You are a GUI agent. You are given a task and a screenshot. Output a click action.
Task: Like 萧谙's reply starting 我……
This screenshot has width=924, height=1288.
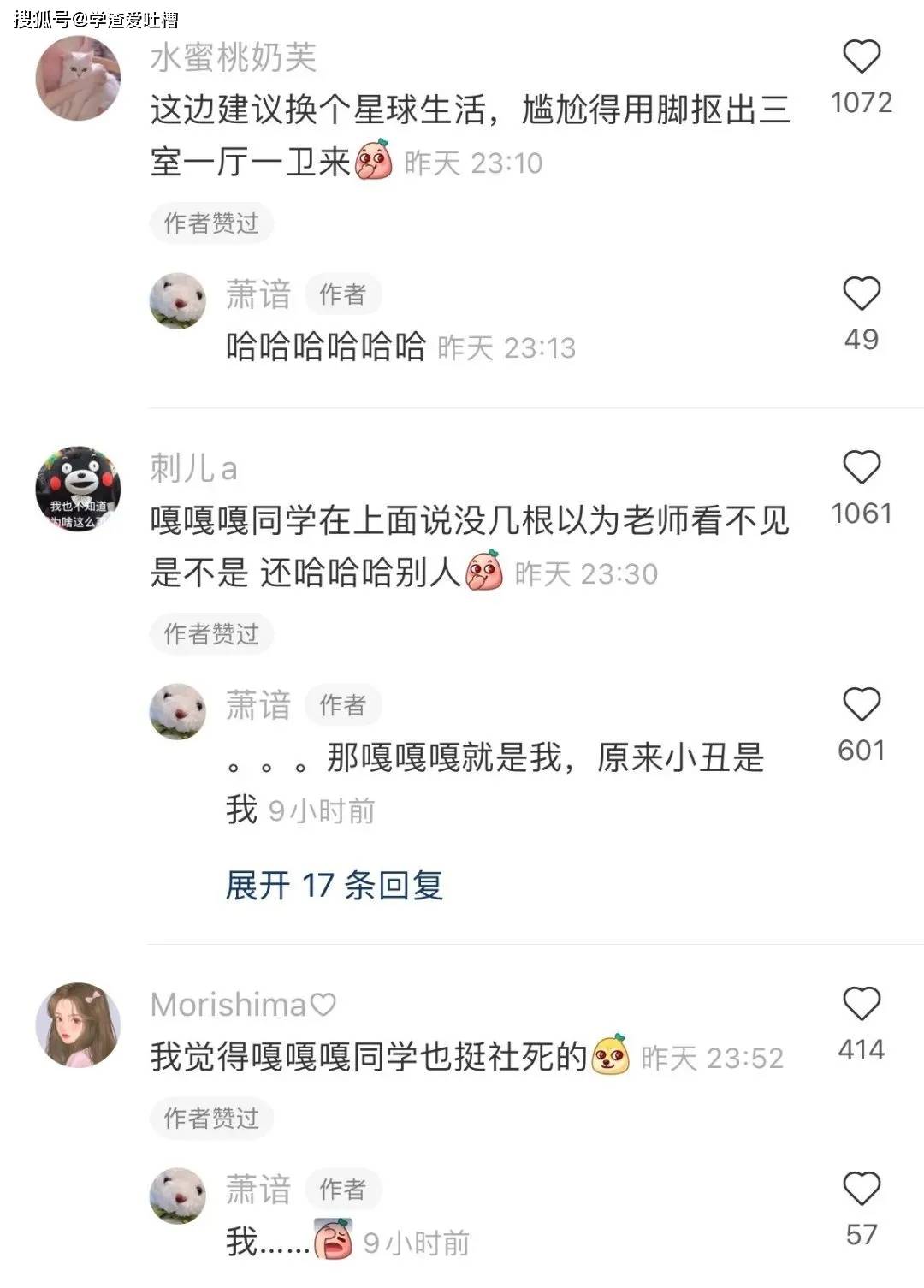pos(861,1190)
